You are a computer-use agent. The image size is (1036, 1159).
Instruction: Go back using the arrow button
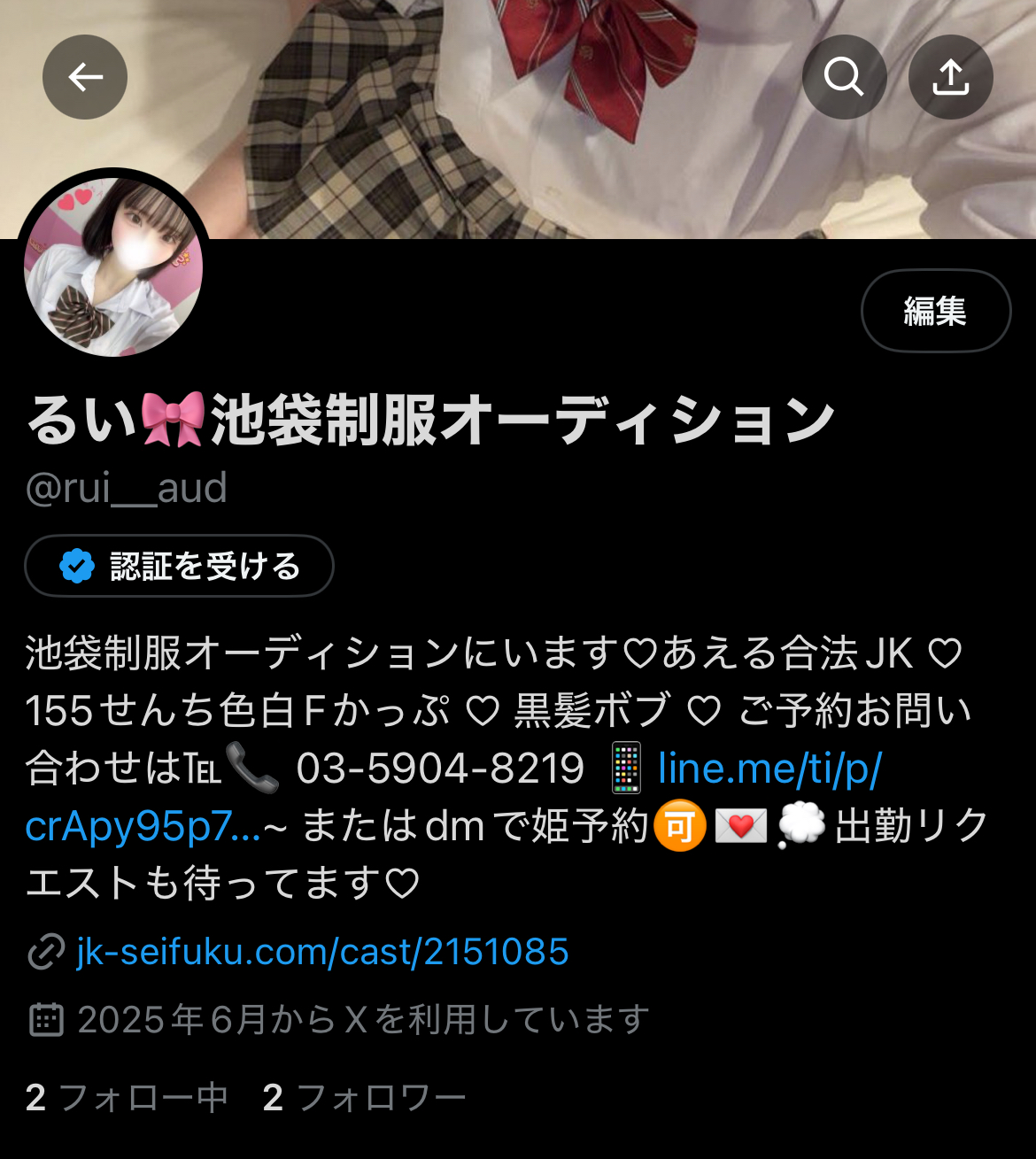click(85, 77)
